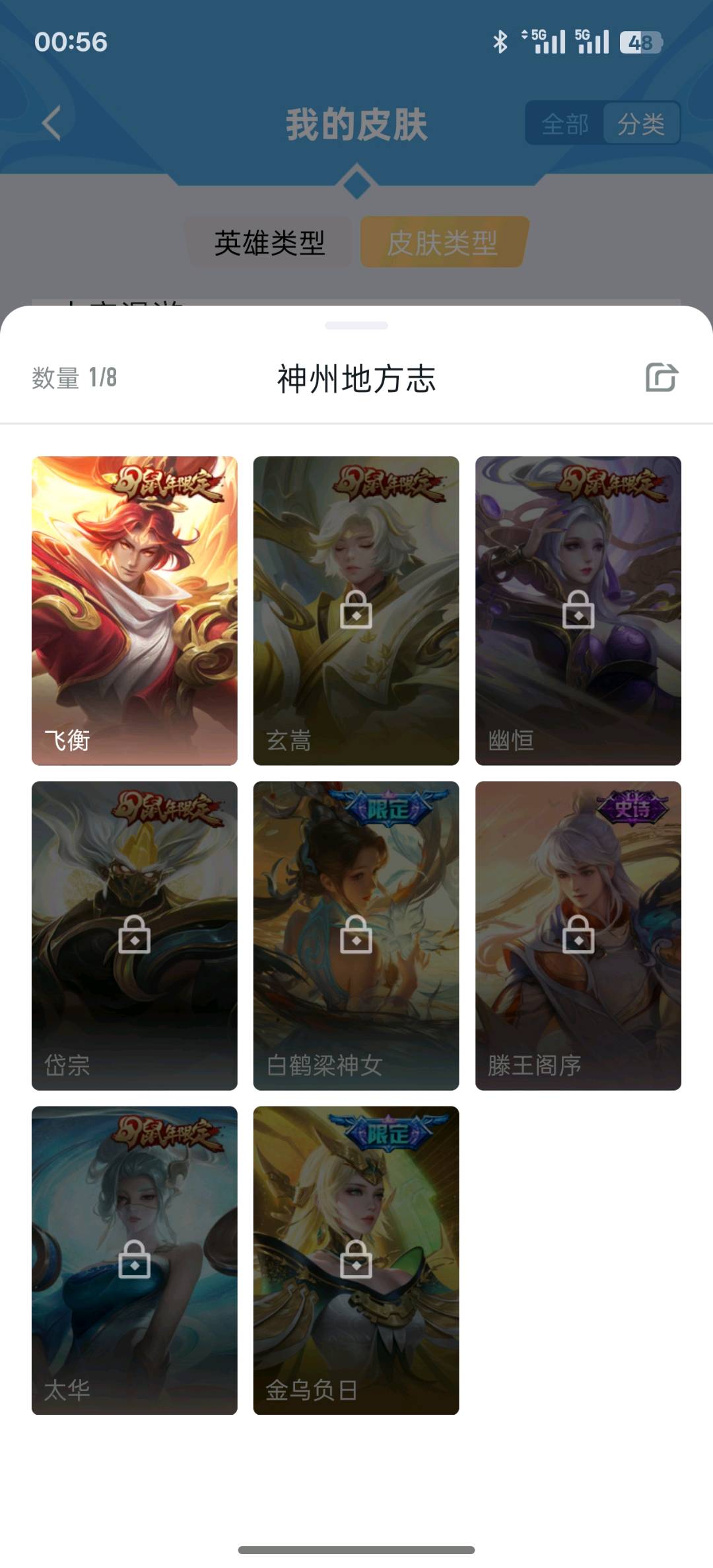The width and height of the screenshot is (713, 1568).
Task: Select the 金乌负日 limited skin
Action: pos(356,1260)
